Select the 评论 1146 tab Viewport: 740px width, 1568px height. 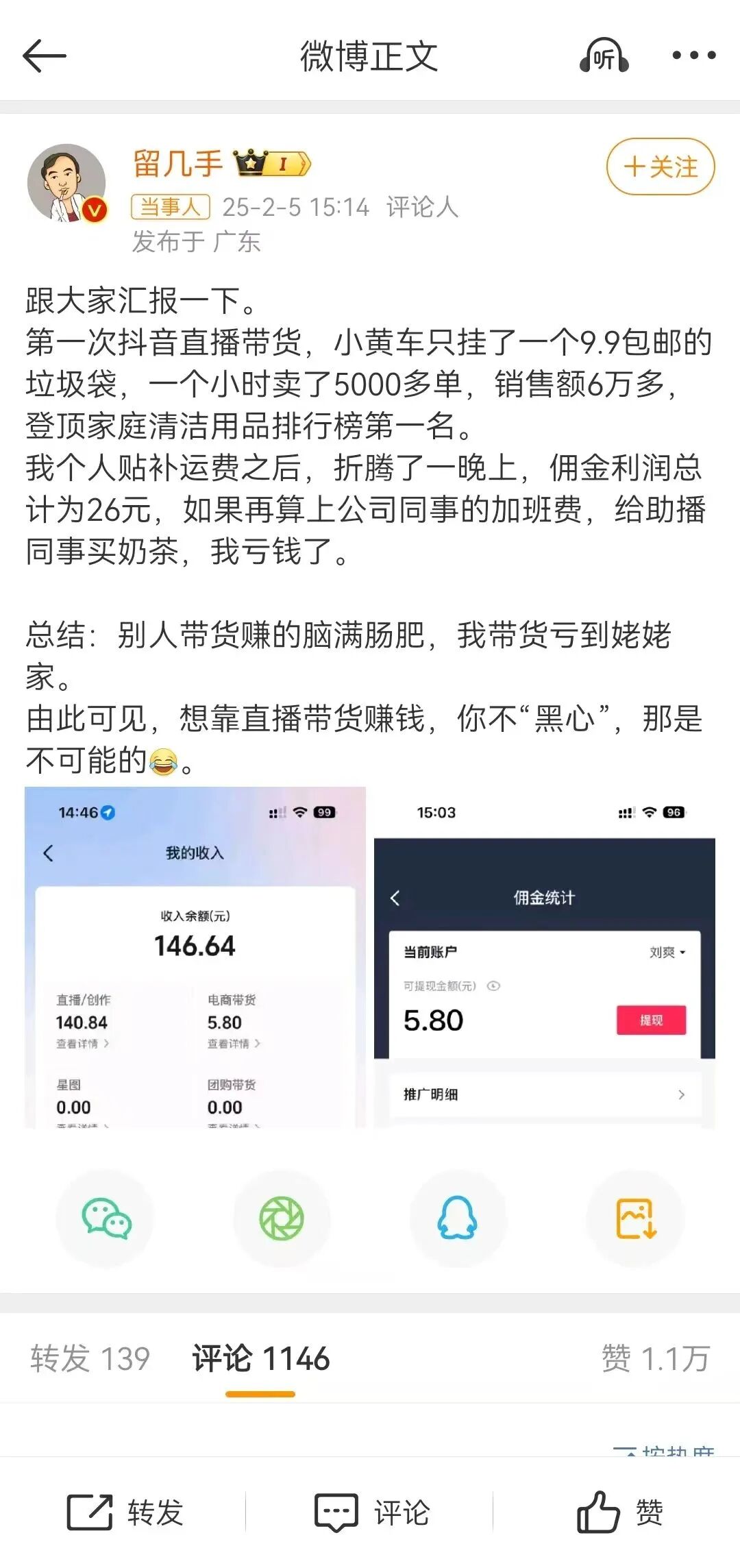(261, 1358)
